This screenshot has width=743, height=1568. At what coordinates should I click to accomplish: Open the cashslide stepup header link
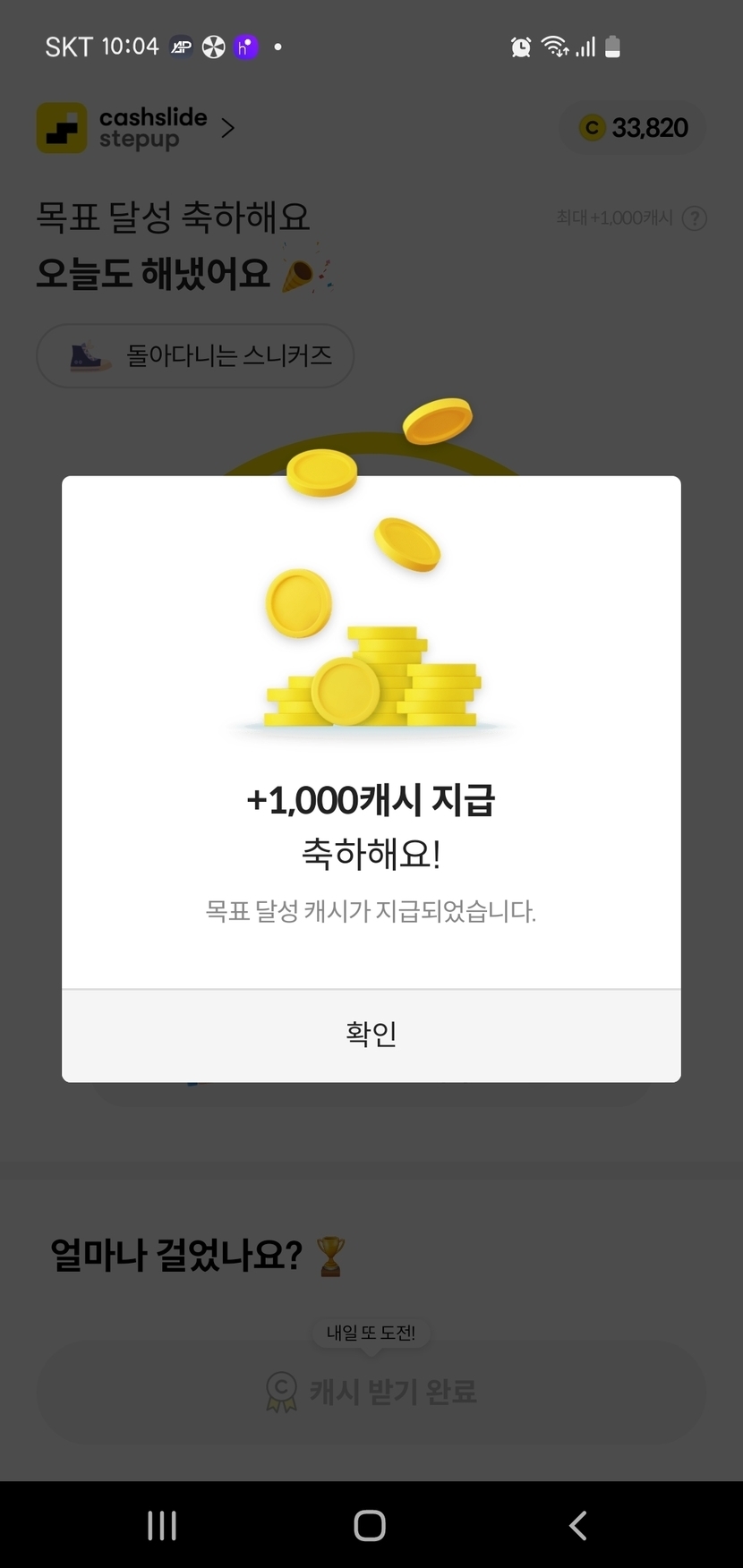(136, 128)
